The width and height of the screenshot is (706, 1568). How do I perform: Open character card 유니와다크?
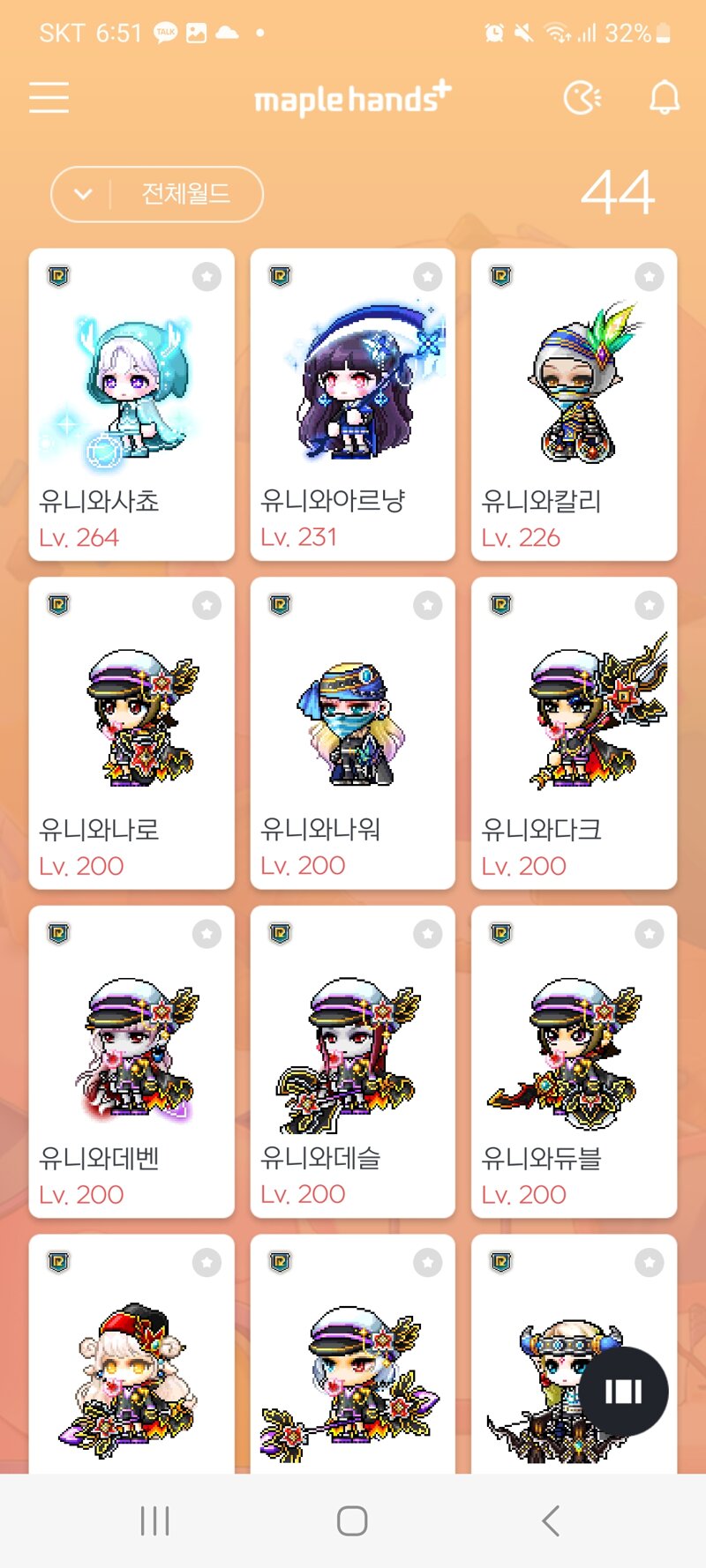[574, 734]
